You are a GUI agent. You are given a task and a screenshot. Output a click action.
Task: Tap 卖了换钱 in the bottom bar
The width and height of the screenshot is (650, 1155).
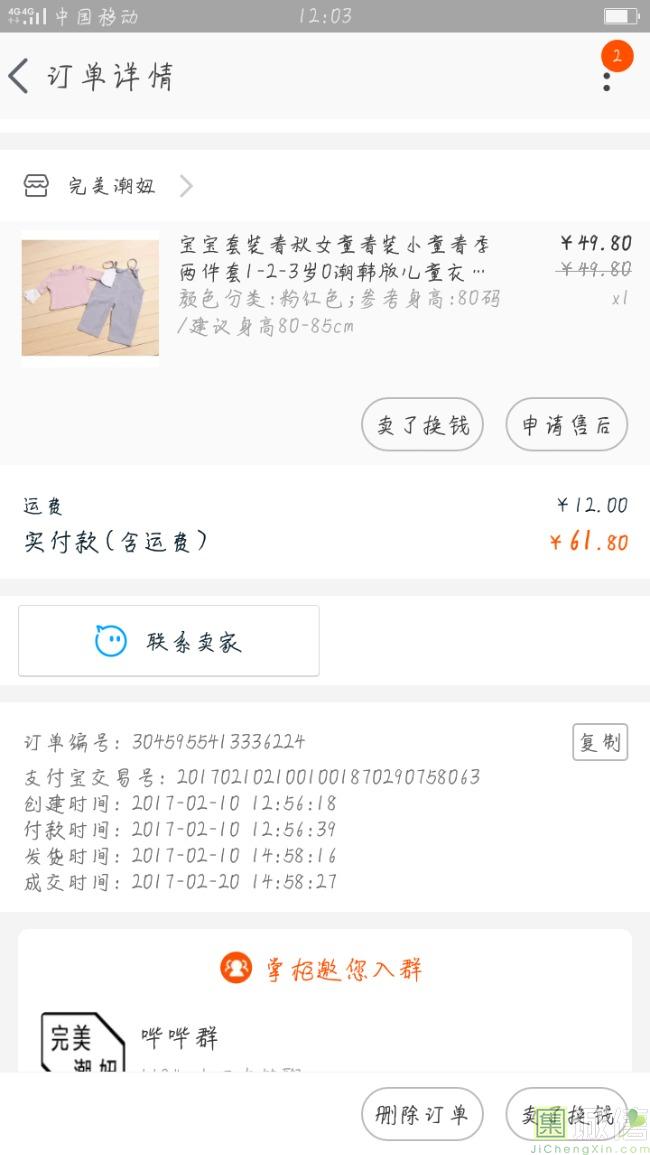(566, 1114)
